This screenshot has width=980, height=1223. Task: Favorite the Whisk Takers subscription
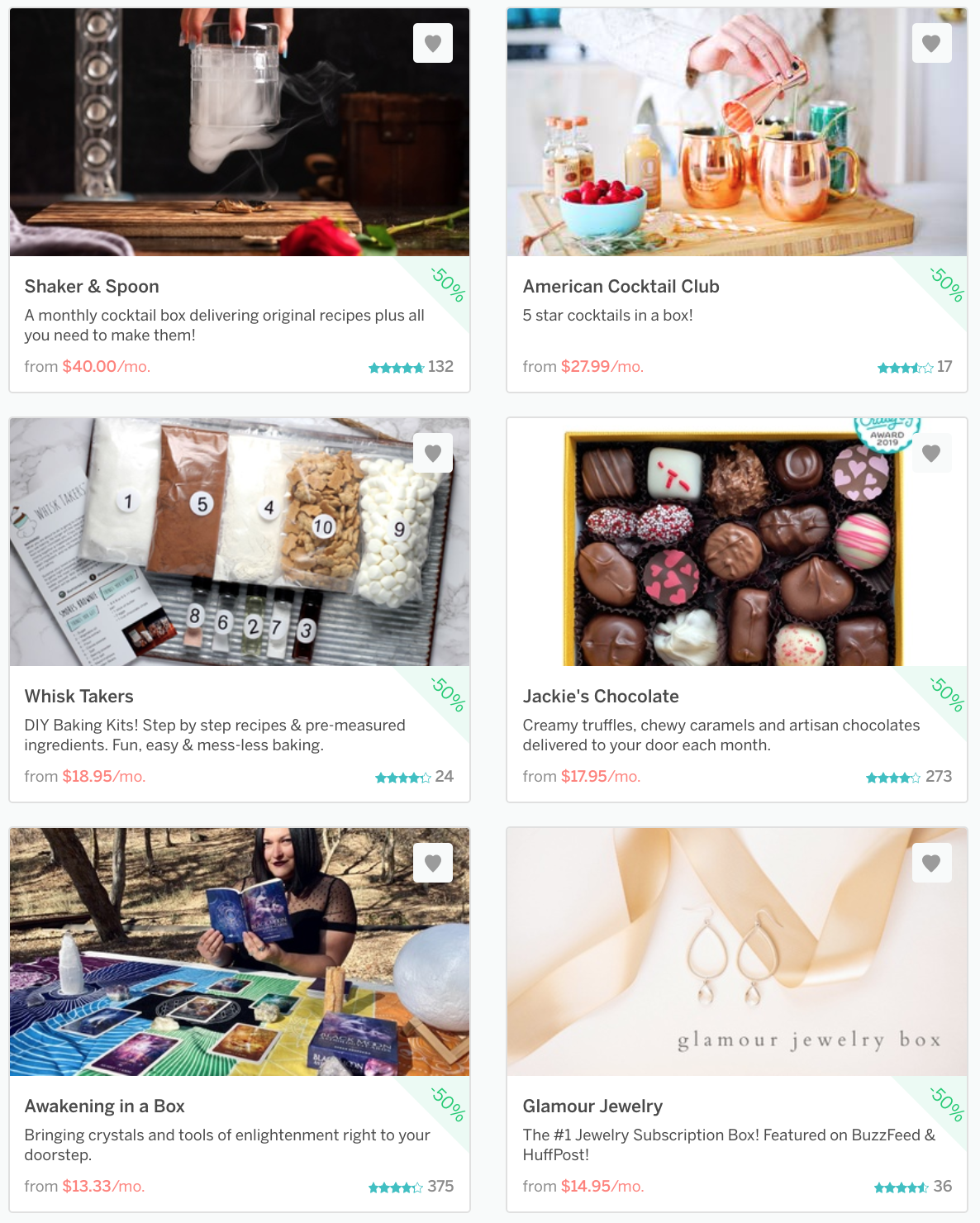coord(433,452)
